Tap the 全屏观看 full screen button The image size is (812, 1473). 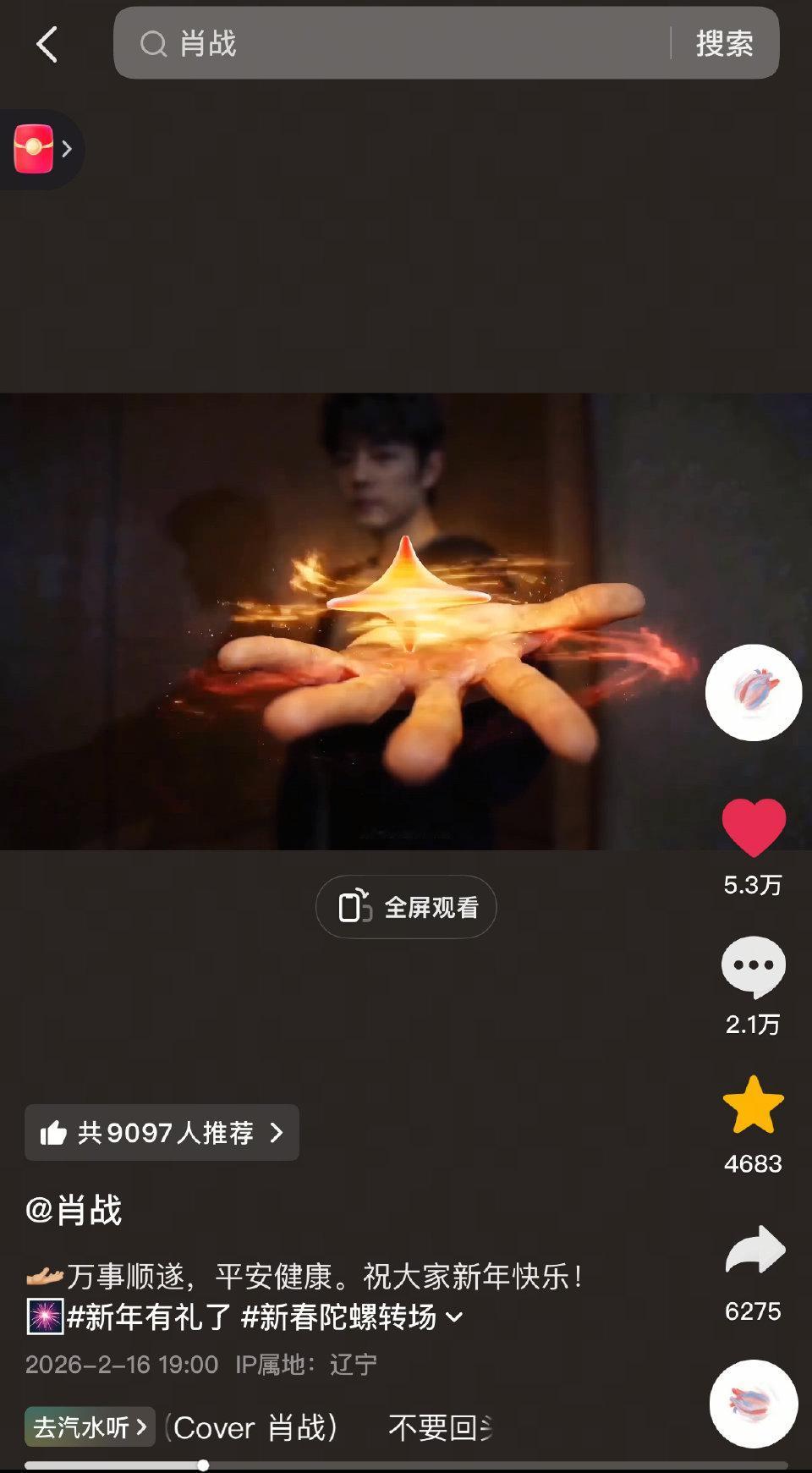(406, 906)
